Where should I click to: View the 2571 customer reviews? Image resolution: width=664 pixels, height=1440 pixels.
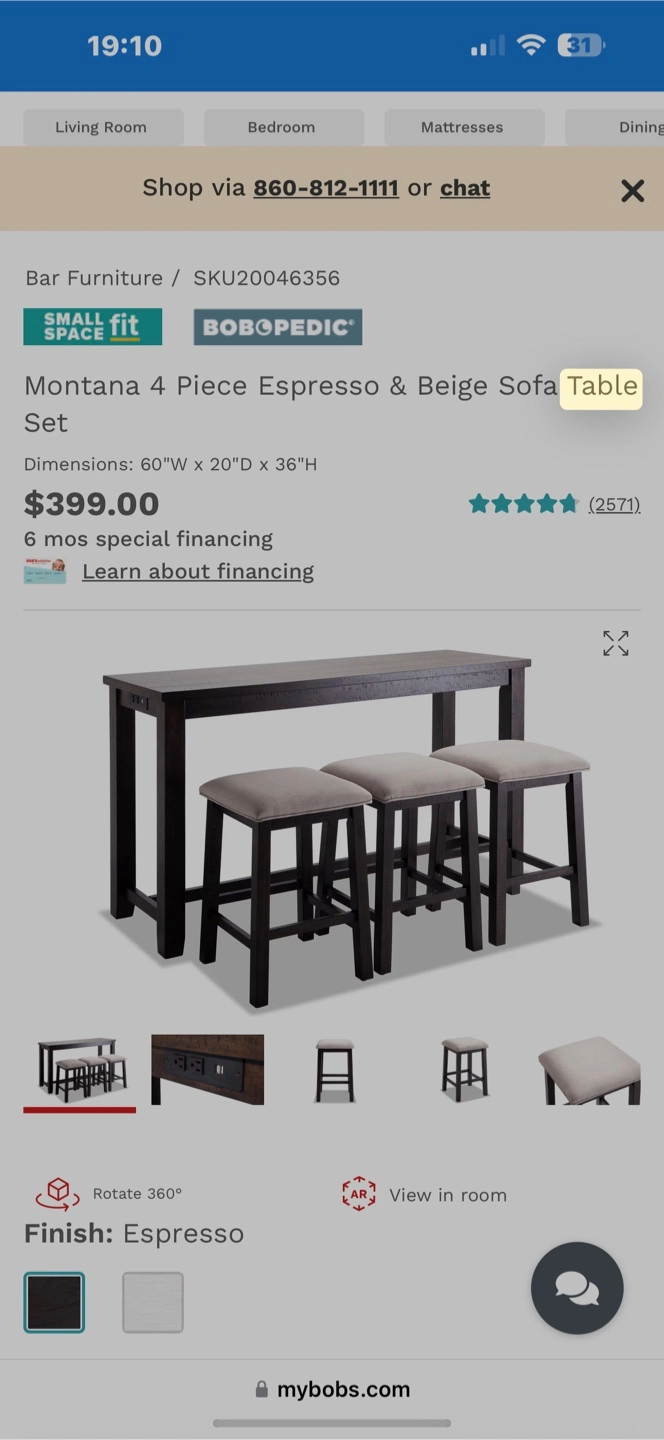(x=614, y=504)
